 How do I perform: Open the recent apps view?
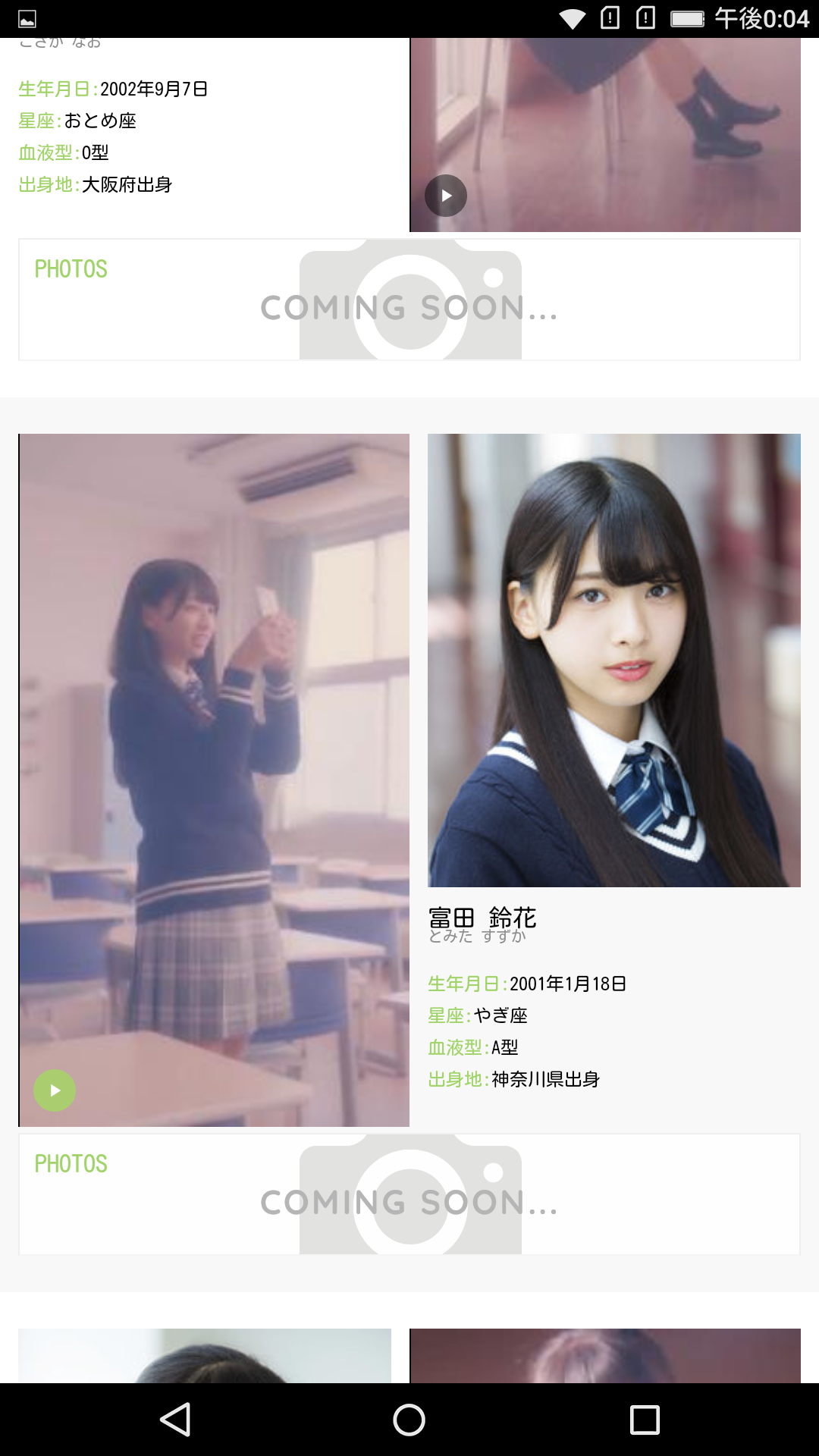point(645,1420)
